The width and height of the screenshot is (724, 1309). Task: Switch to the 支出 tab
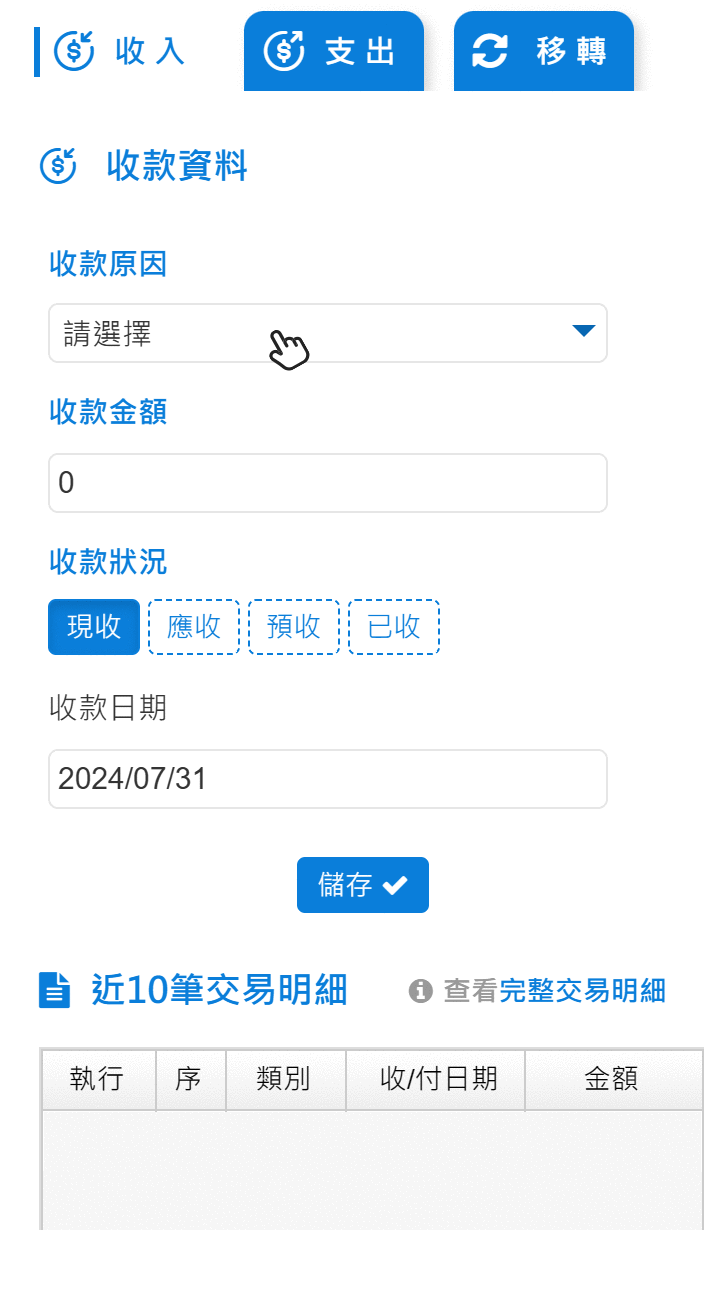[333, 51]
